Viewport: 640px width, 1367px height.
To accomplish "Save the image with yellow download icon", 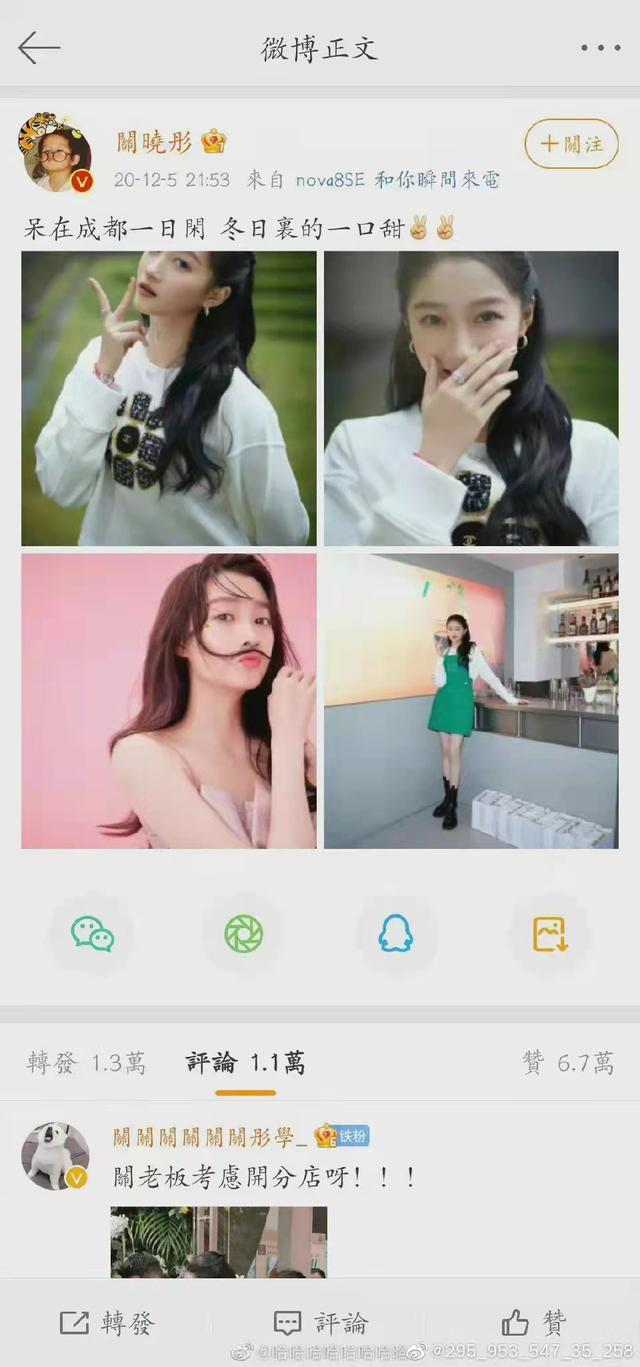I will click(x=550, y=934).
